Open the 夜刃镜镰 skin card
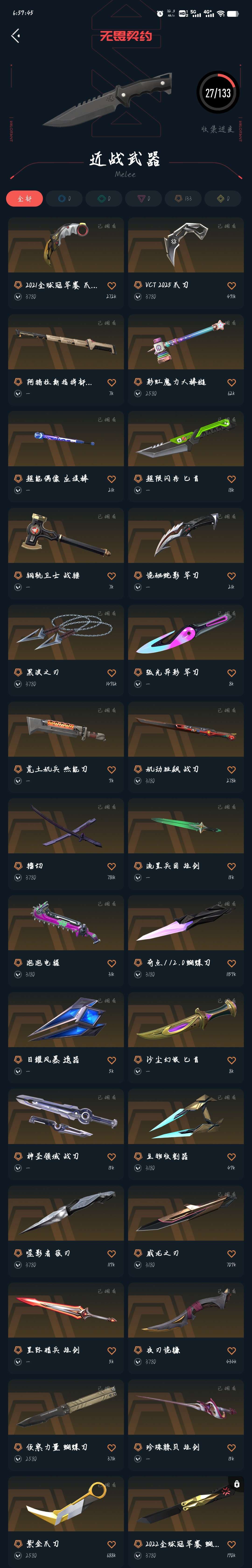Screen dimensions: 252x1568 (186, 1326)
